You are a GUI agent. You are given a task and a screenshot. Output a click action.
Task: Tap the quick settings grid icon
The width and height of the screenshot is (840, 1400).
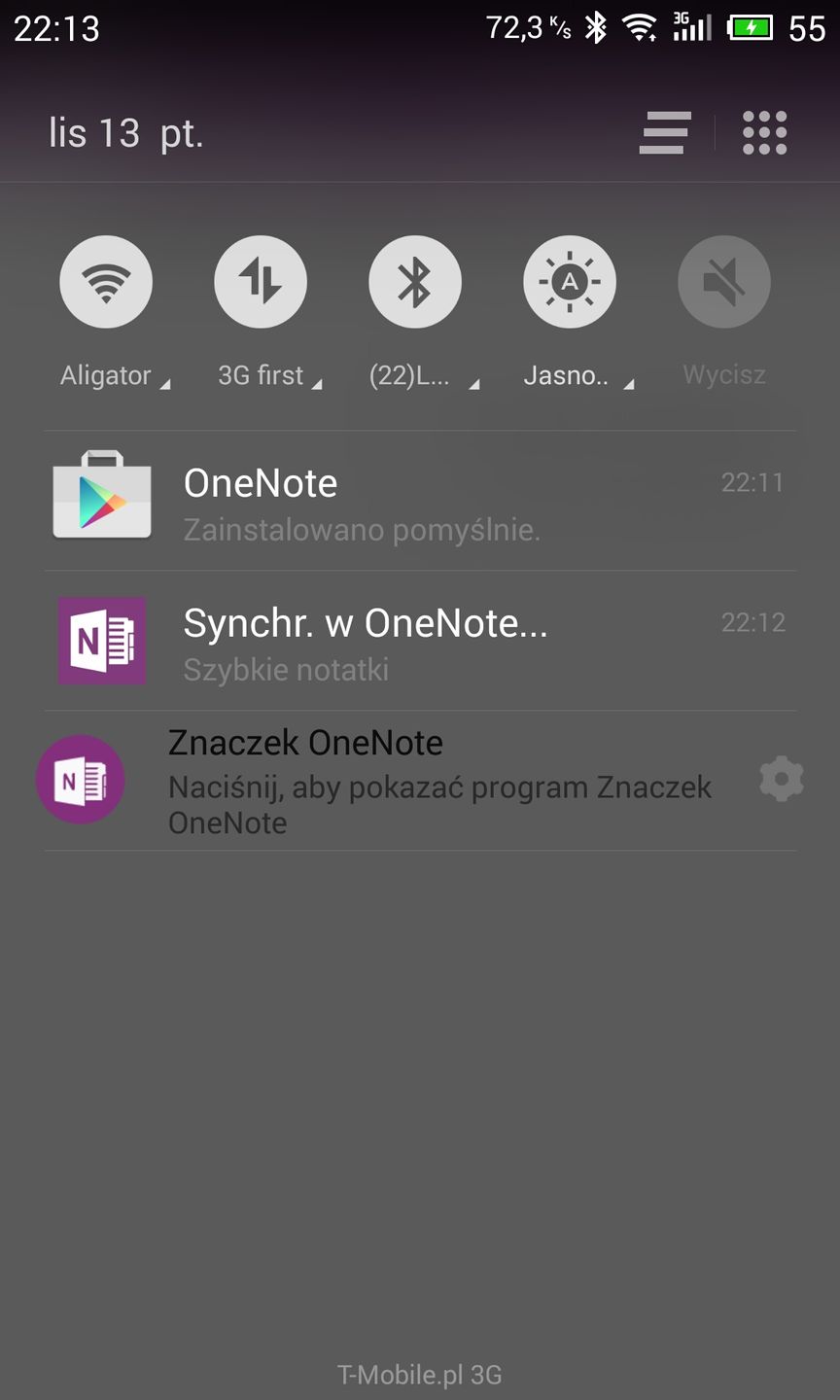point(764,132)
